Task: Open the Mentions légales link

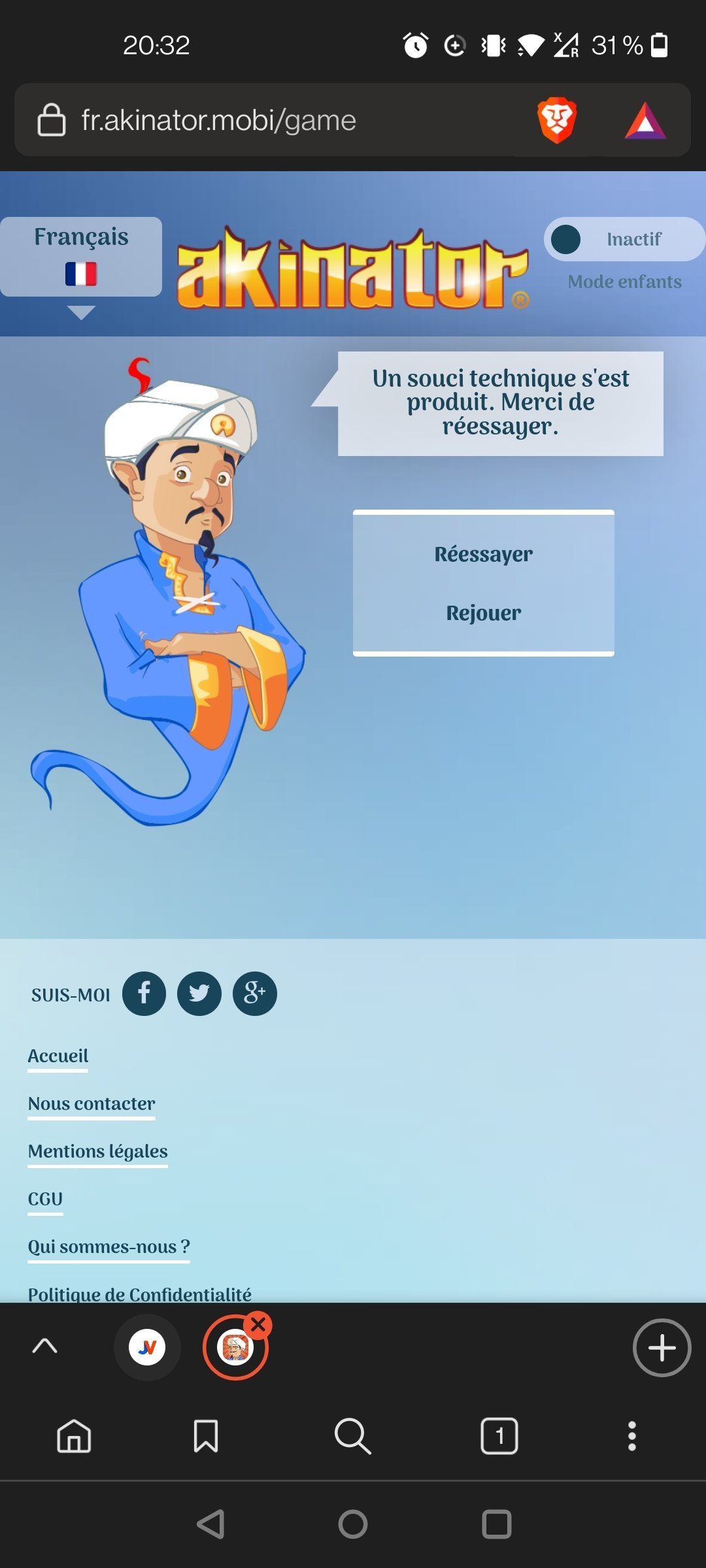Action: click(97, 1151)
